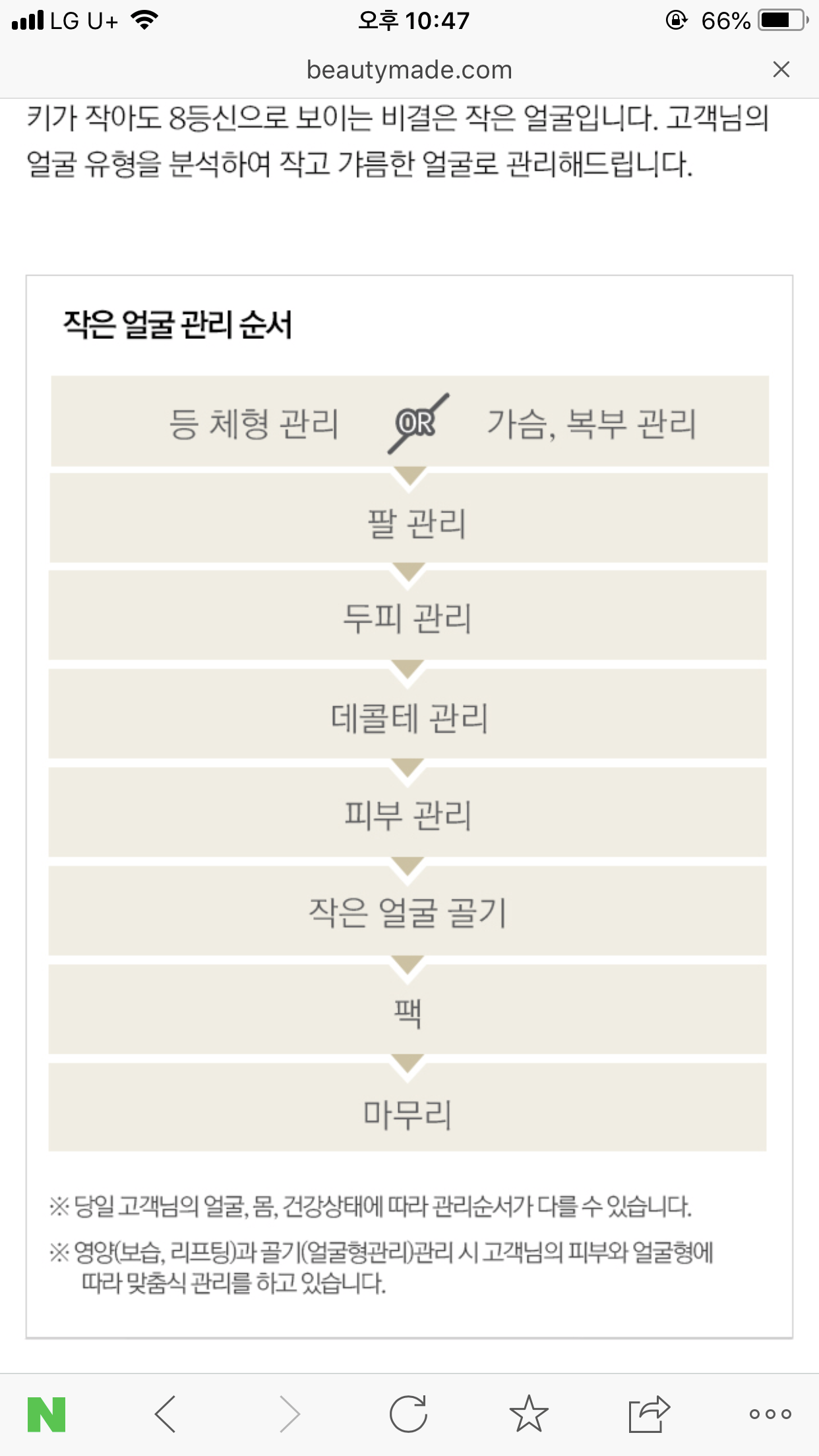
Task: Open the Naver home N button
Action: pos(46,1414)
